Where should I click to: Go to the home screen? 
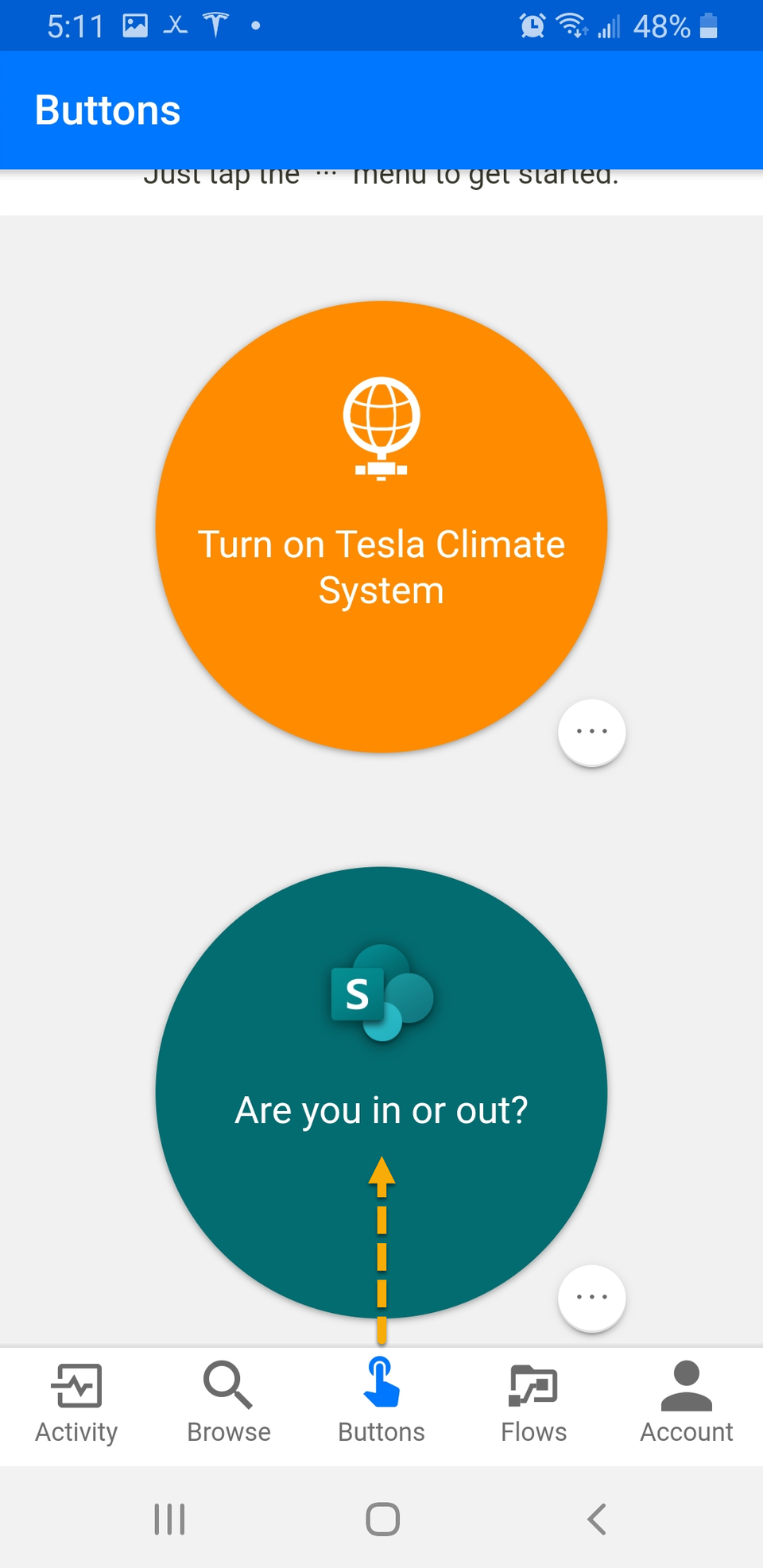(x=382, y=1520)
